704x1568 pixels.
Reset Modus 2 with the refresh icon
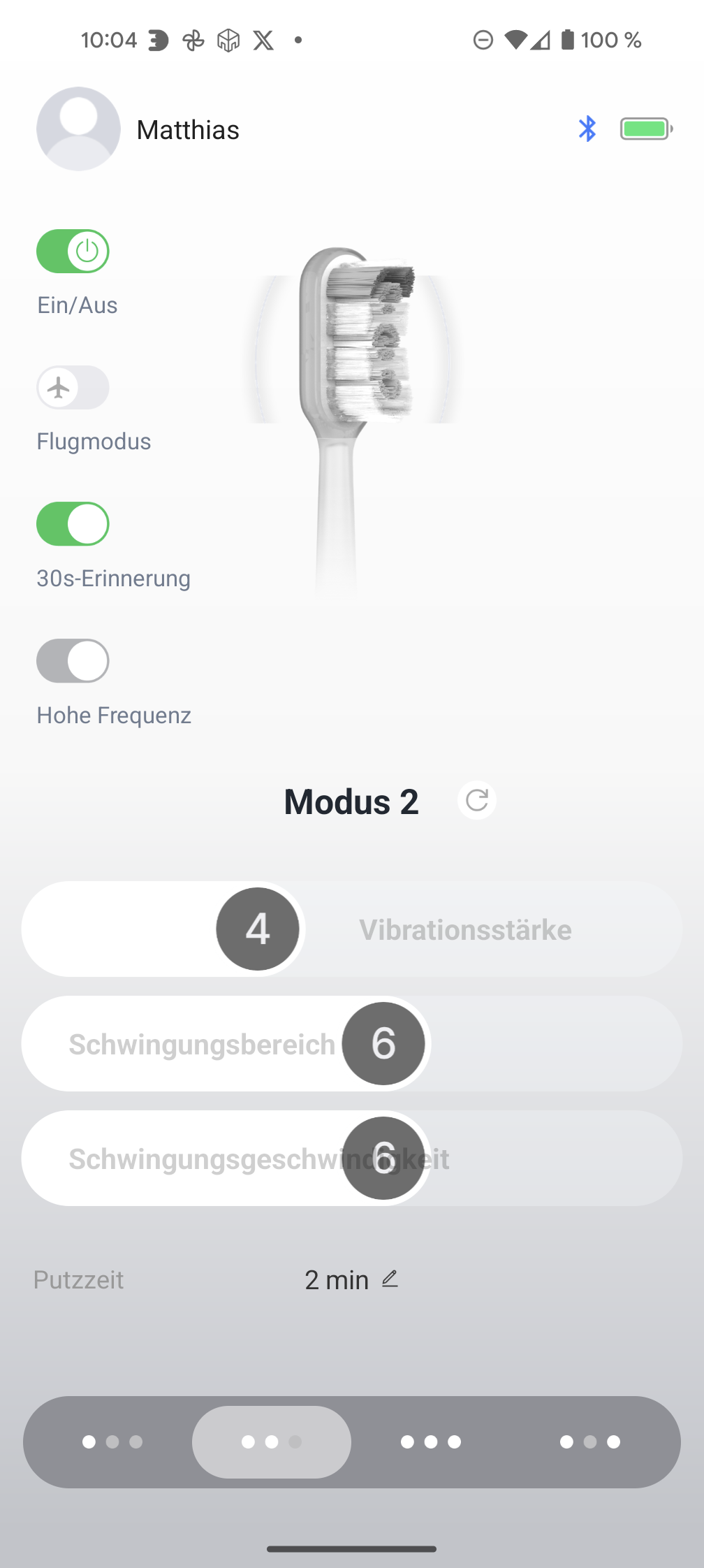pos(477,801)
